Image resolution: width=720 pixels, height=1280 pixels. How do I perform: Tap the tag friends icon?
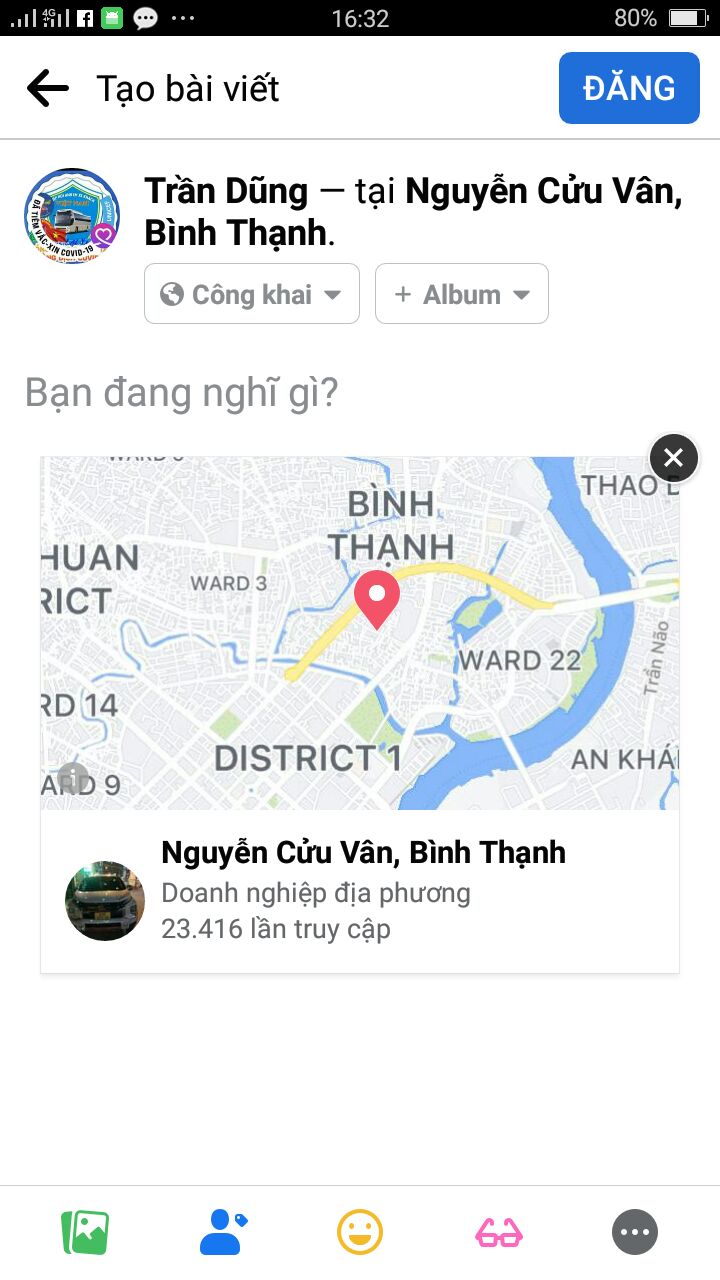point(222,1231)
